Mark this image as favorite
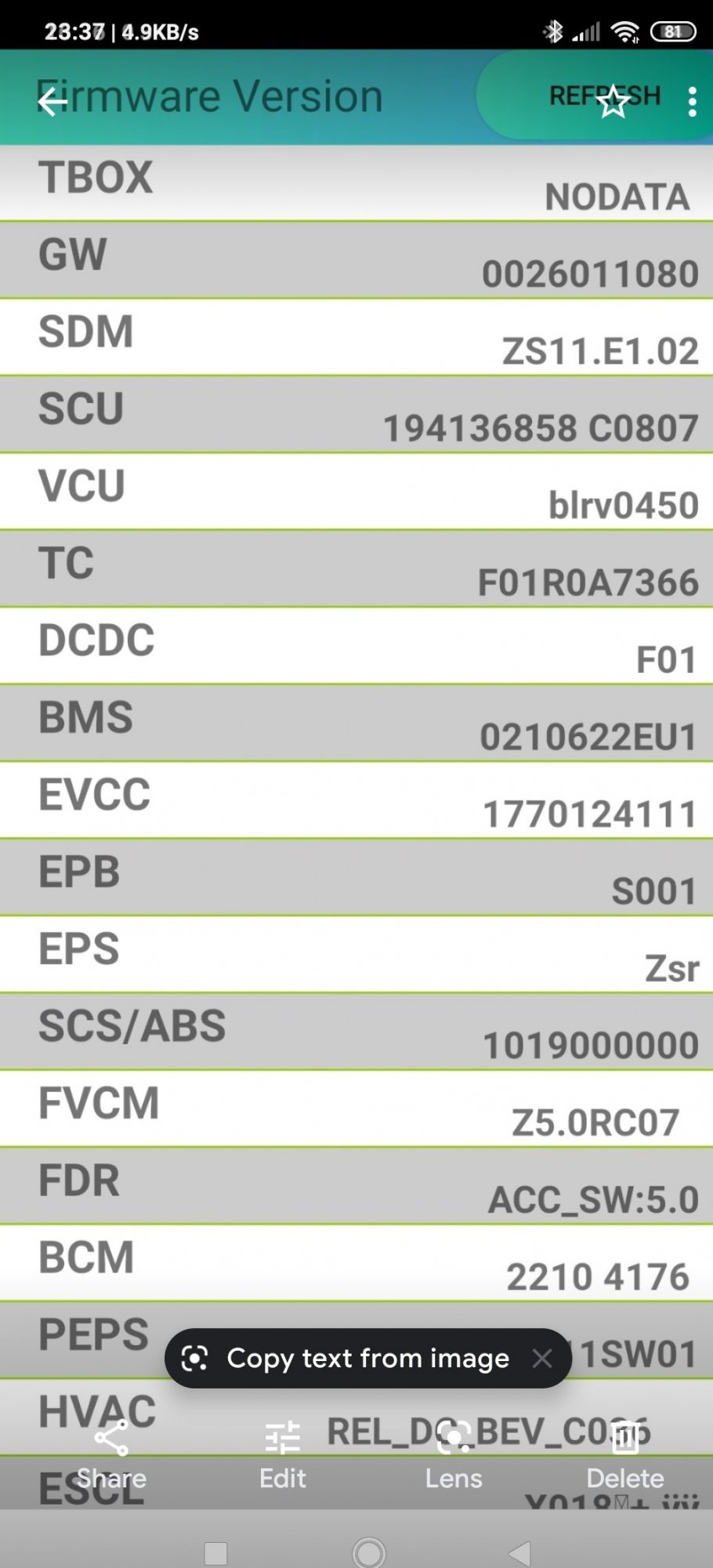The height and width of the screenshot is (1568, 713). (x=613, y=101)
